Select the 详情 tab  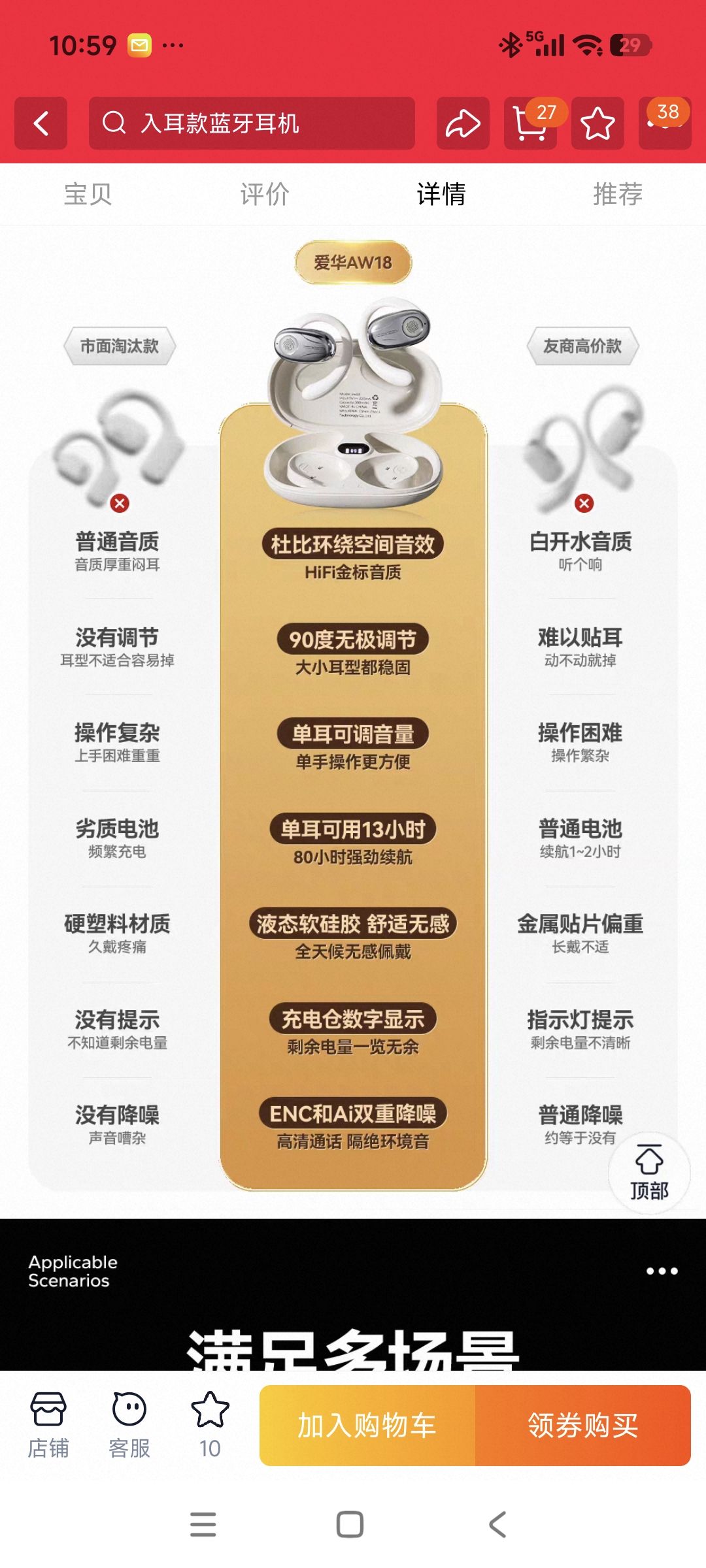click(x=441, y=194)
